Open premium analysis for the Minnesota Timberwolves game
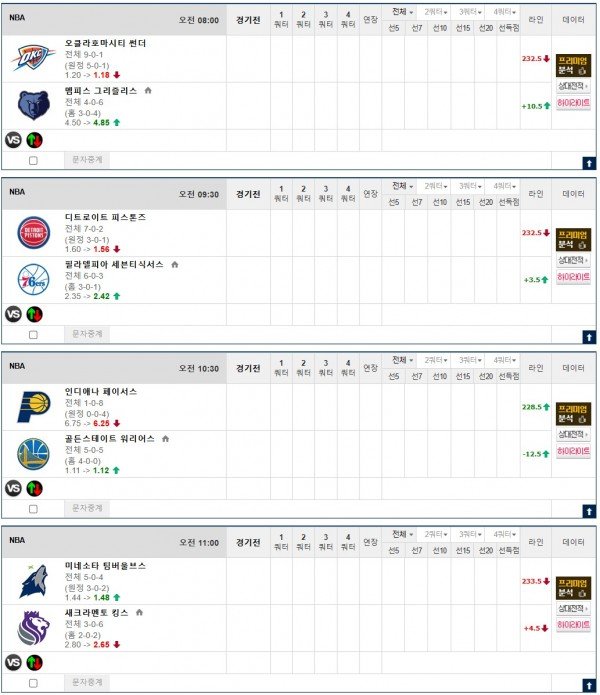Viewport: 600px width, 695px height. tap(573, 588)
